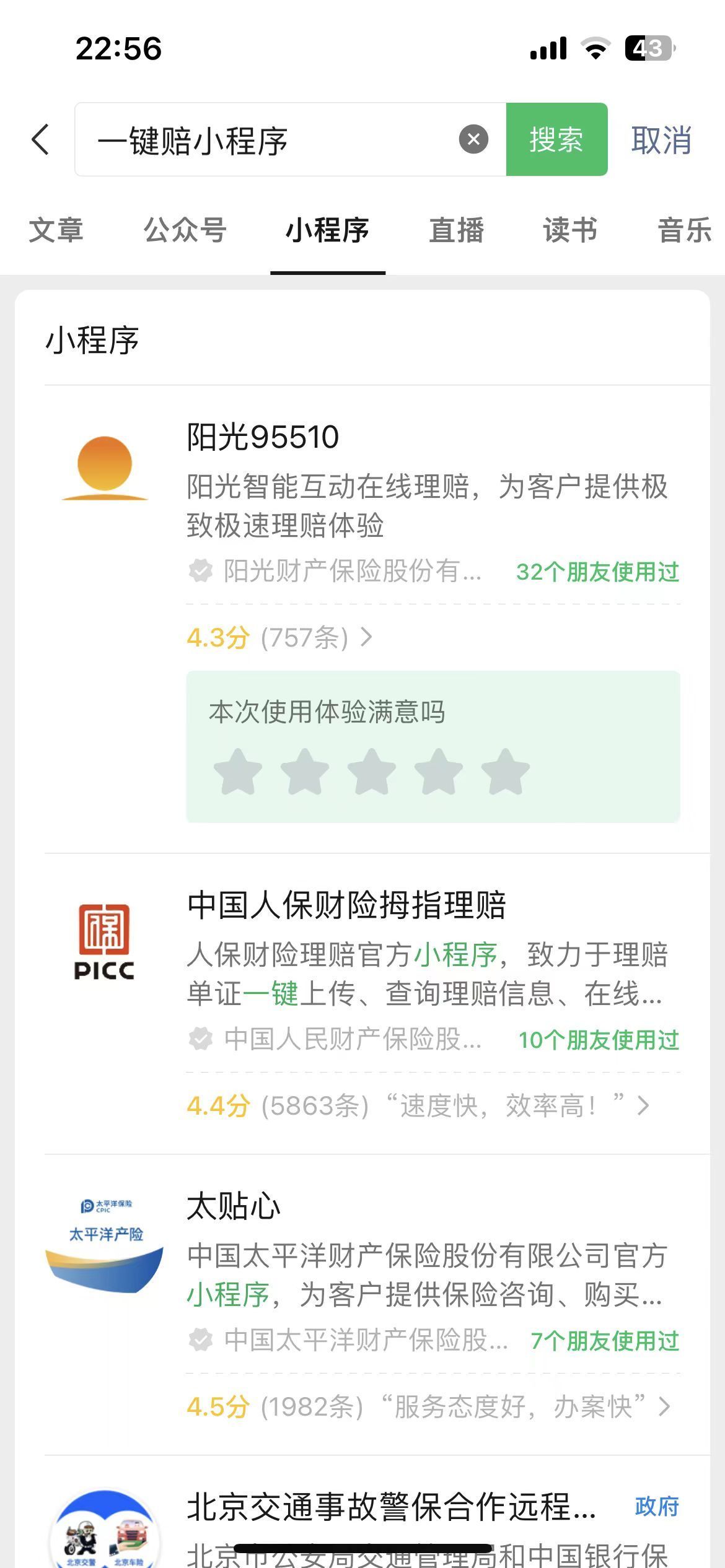The image size is (725, 1568).
Task: Switch to the 读书 tab
Action: point(570,230)
